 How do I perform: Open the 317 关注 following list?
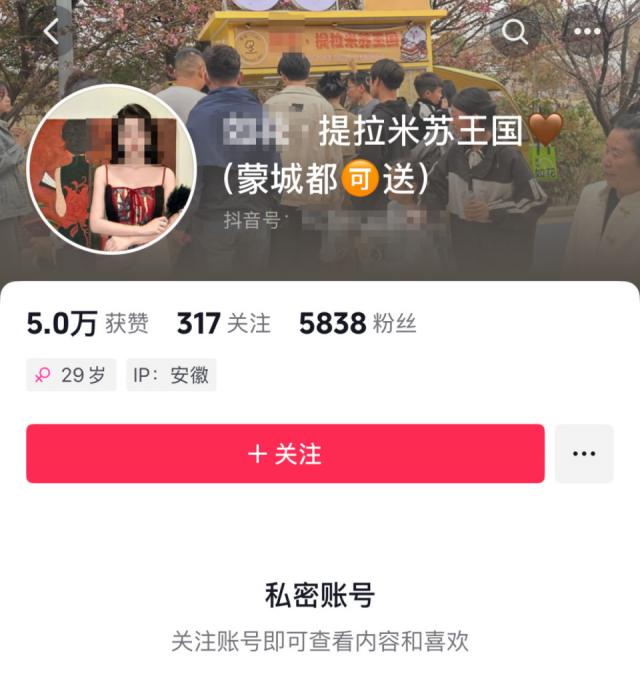[223, 323]
